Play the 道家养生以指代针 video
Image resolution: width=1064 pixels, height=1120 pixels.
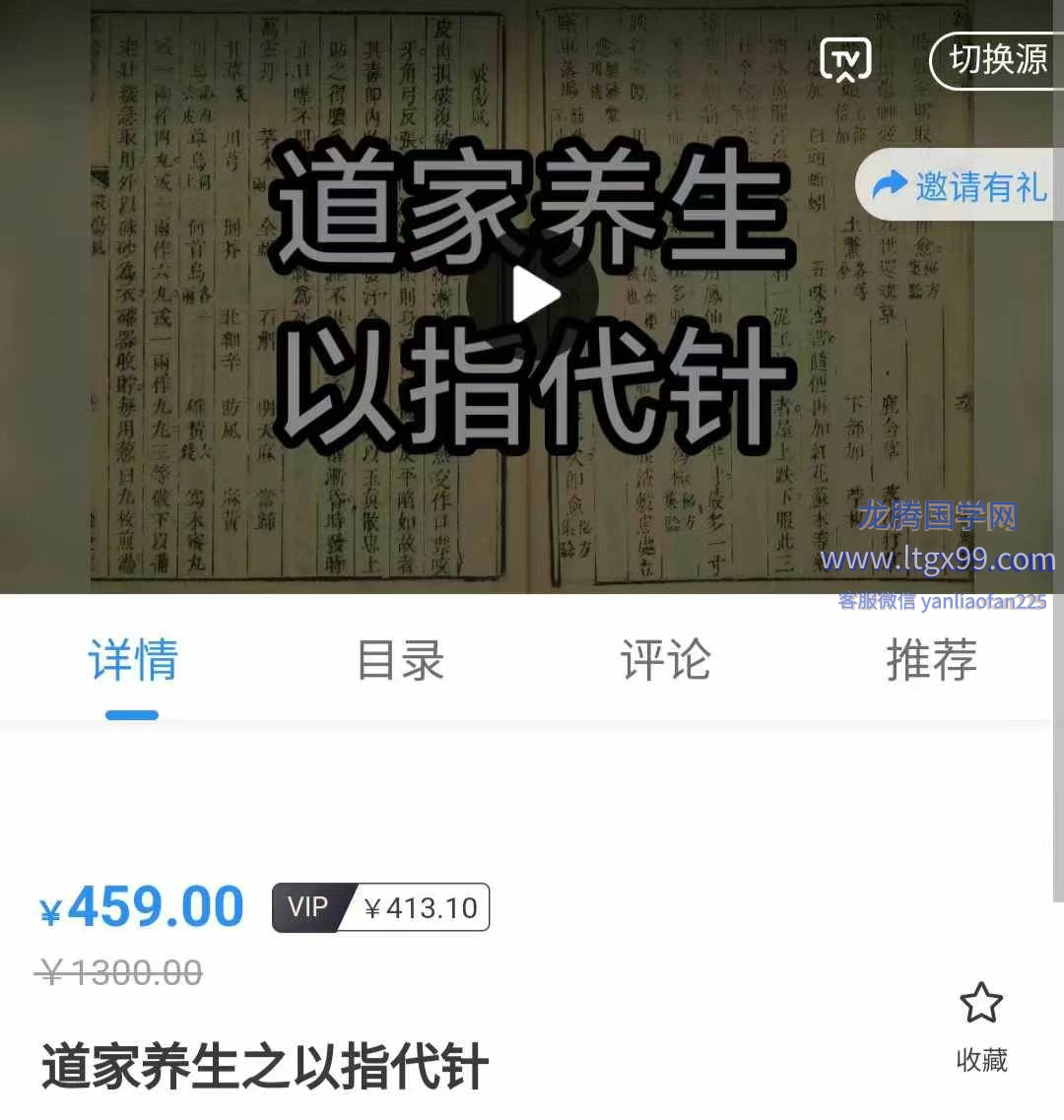coord(533,294)
